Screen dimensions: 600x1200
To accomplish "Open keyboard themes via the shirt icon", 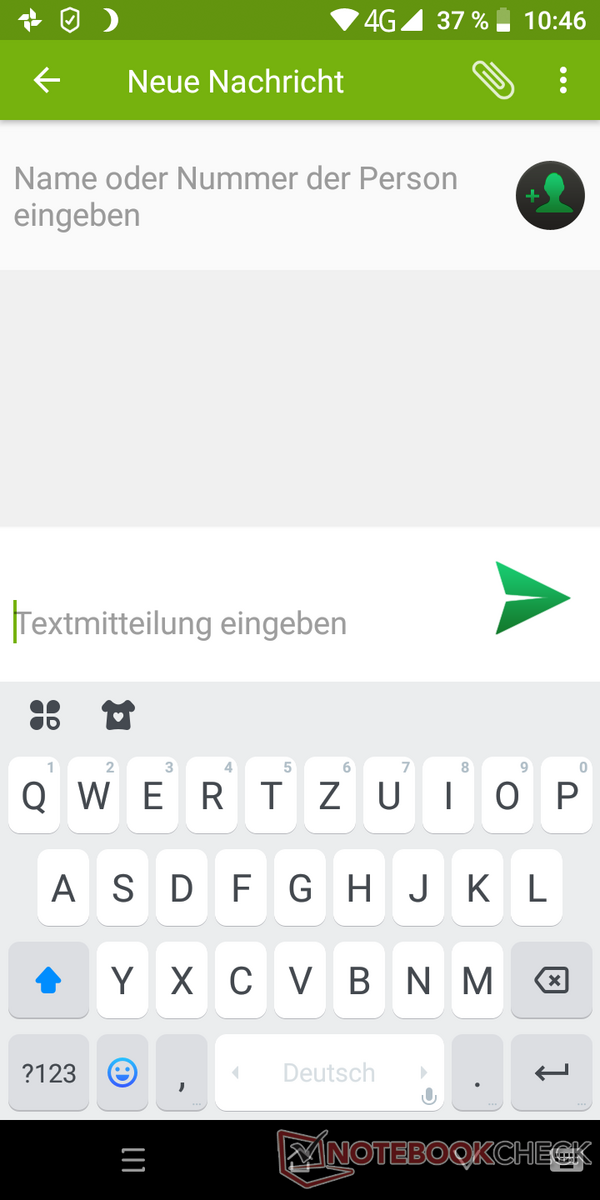I will (118, 714).
